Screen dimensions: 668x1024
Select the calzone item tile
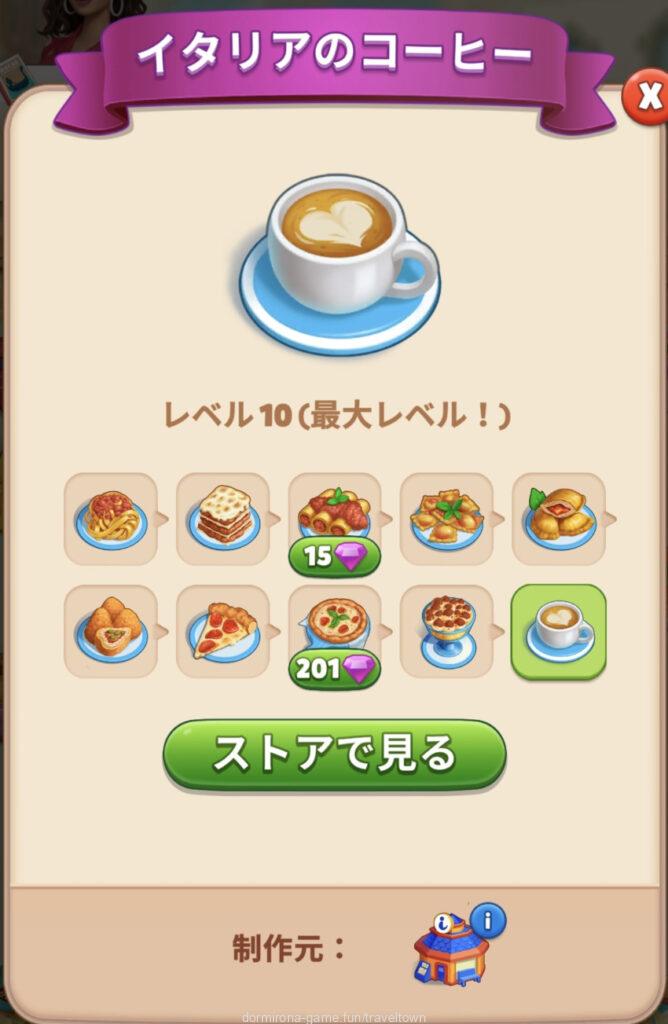tap(558, 518)
